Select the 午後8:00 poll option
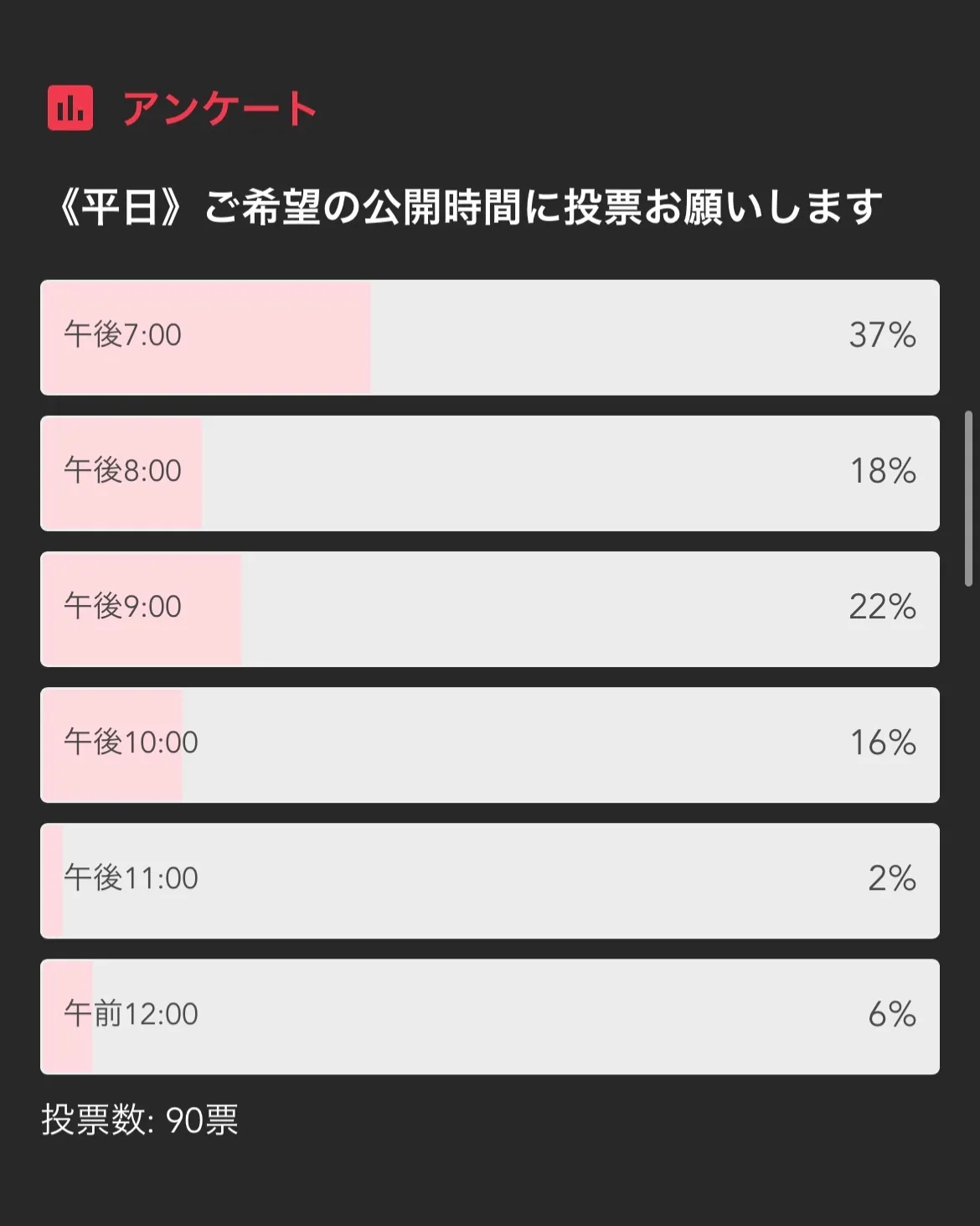This screenshot has width=980, height=1226. [x=489, y=473]
